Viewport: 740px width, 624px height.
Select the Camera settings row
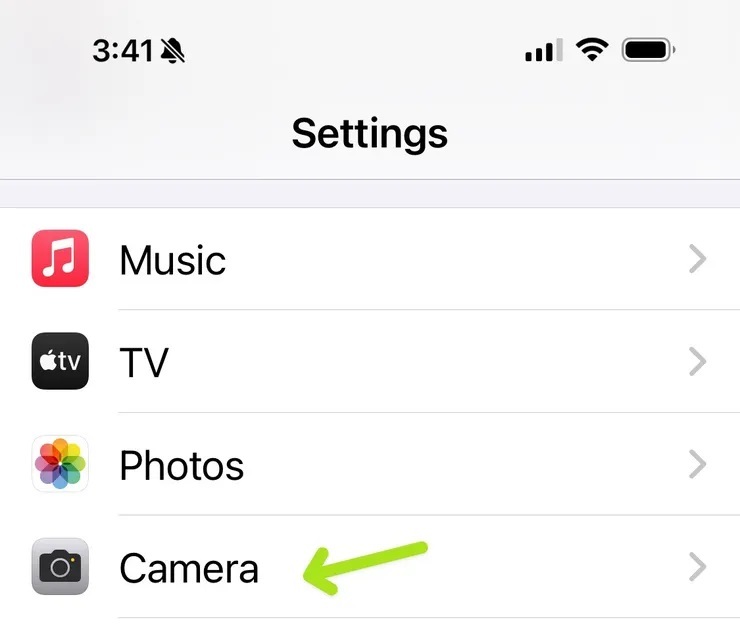[x=188, y=568]
